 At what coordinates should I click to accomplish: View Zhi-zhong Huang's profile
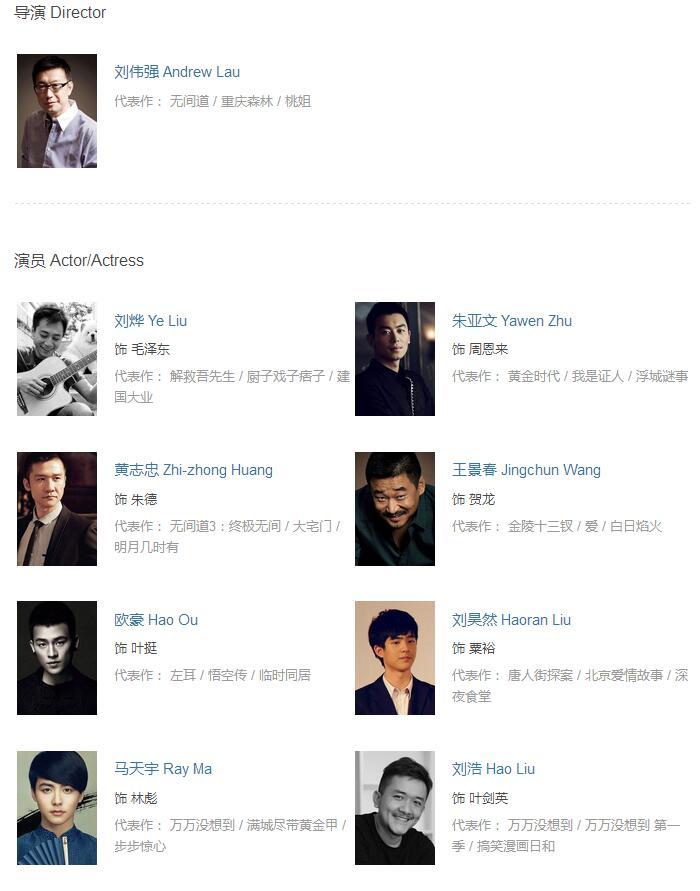click(x=193, y=470)
